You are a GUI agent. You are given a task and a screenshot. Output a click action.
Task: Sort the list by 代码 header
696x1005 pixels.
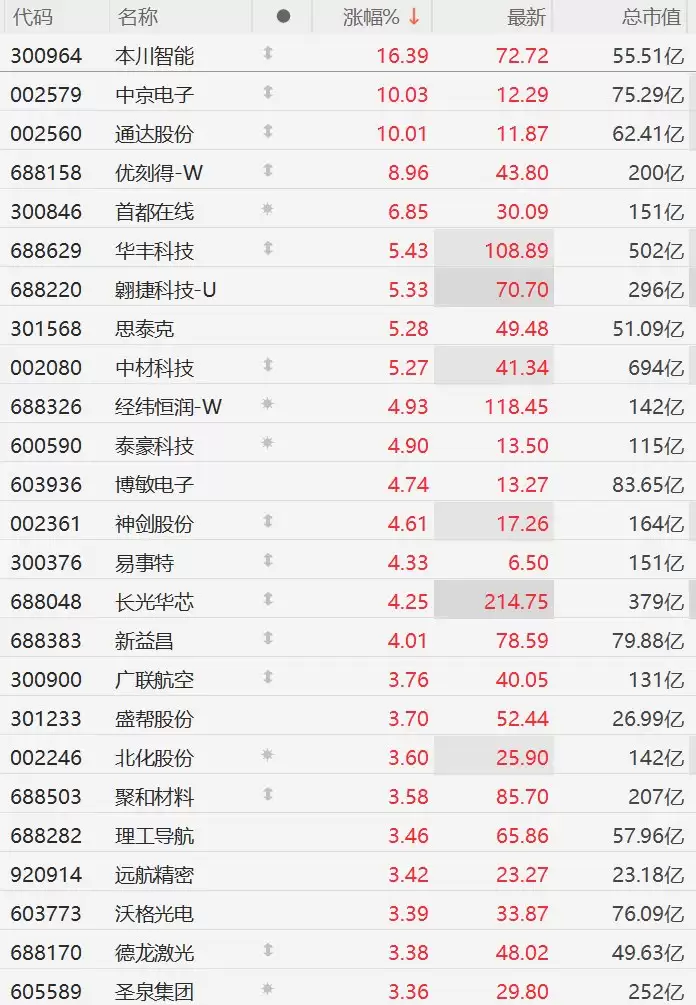click(32, 17)
